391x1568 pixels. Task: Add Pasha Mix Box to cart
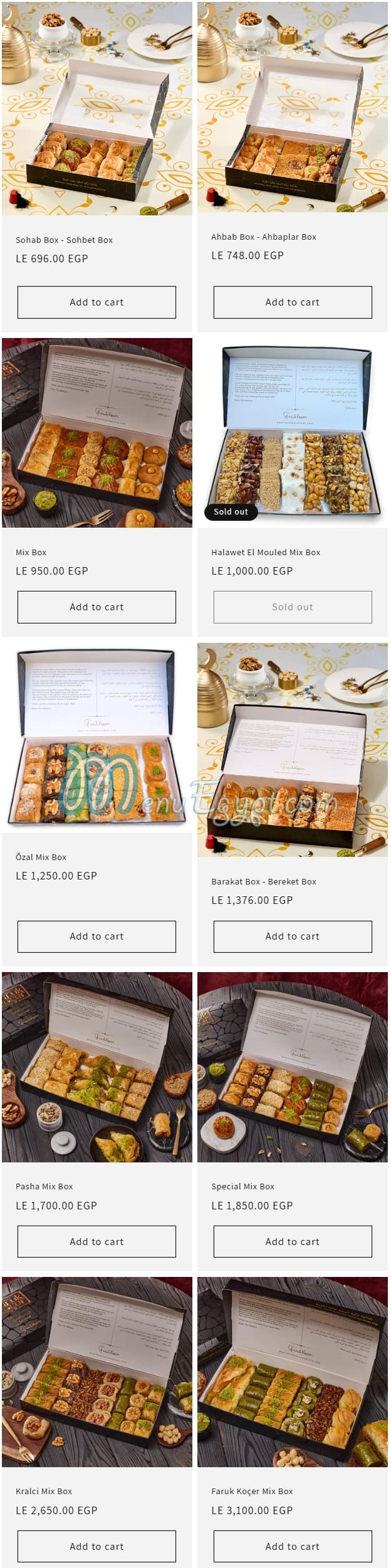[96, 1241]
